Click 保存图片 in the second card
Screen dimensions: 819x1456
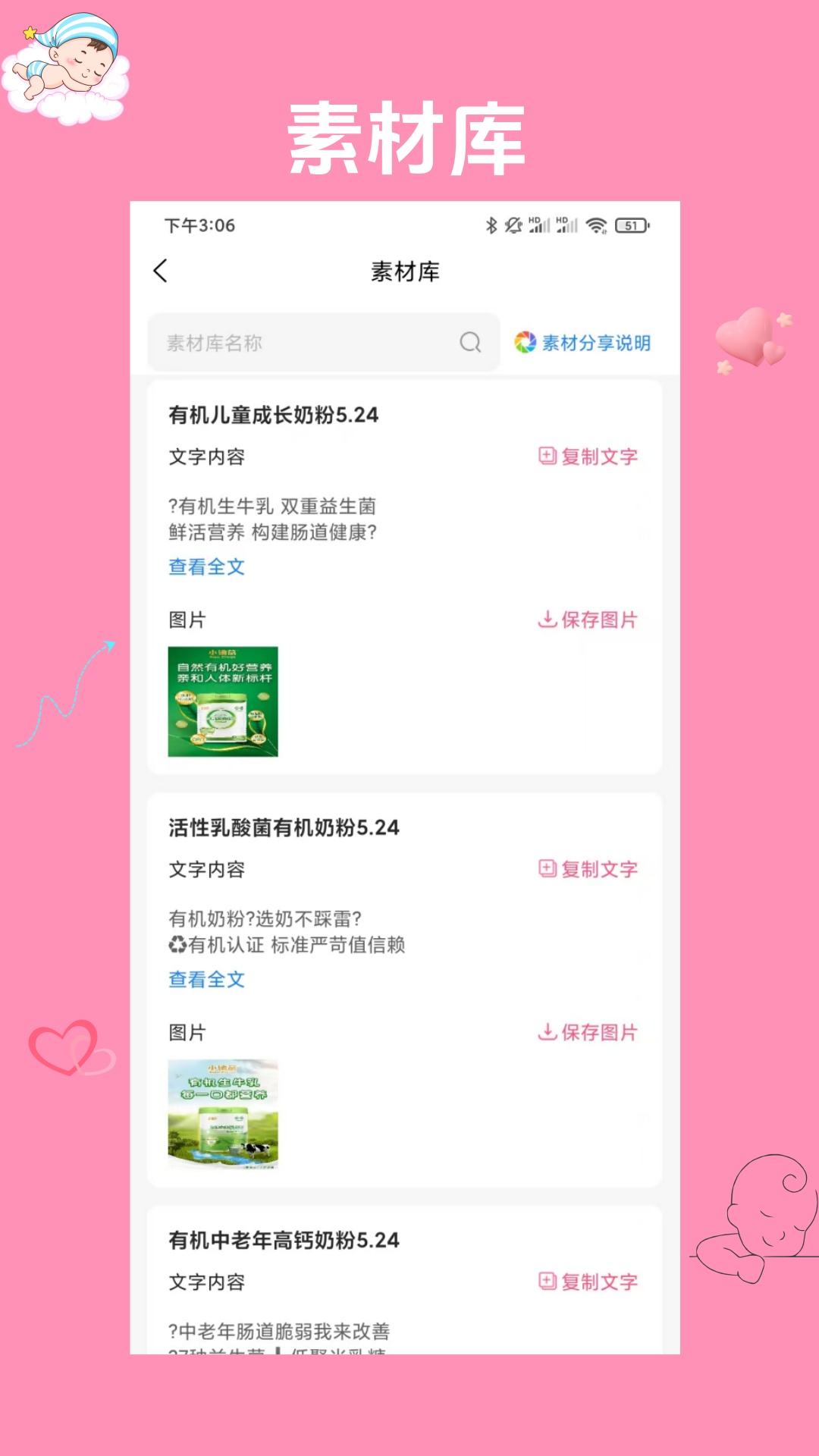[x=598, y=1032]
